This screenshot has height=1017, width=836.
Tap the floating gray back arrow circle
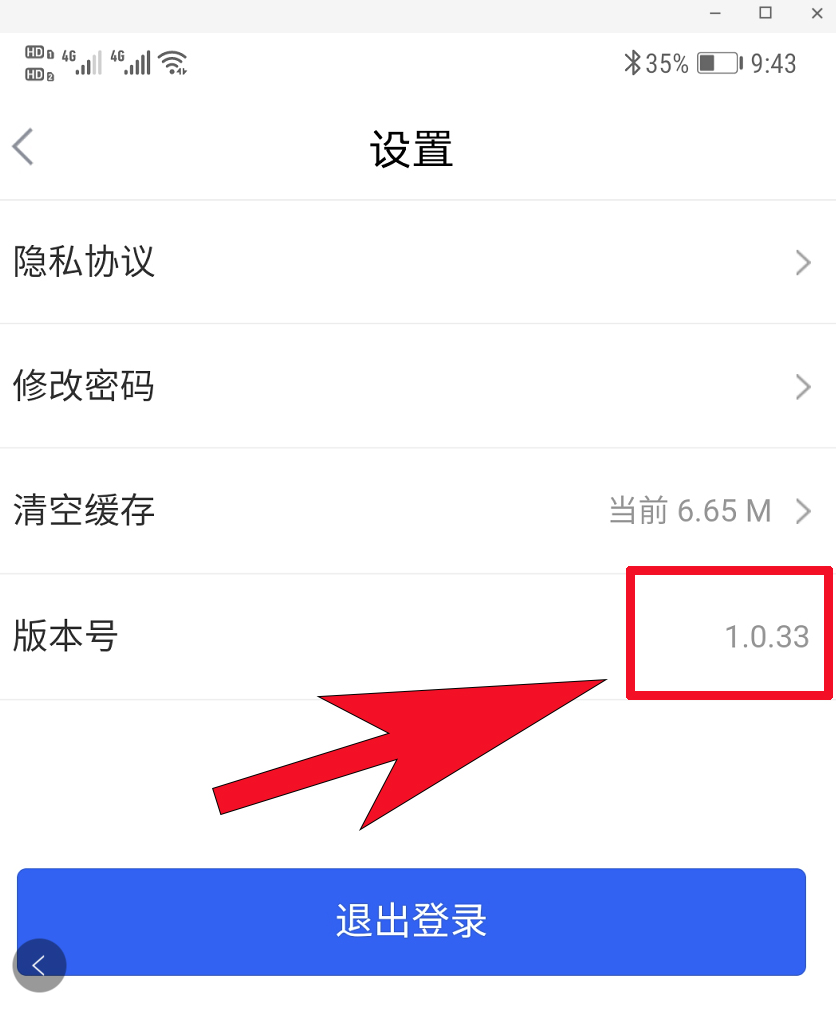pyautogui.click(x=39, y=965)
